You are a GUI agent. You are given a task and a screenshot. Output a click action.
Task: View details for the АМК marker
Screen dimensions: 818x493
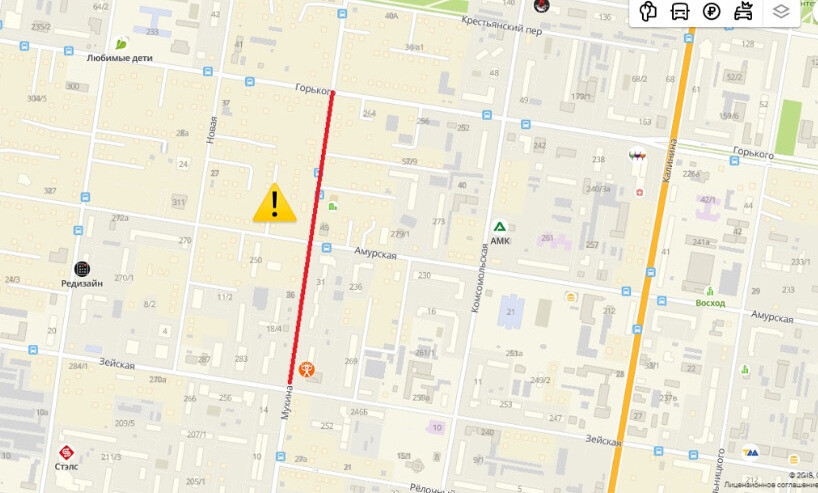[500, 227]
